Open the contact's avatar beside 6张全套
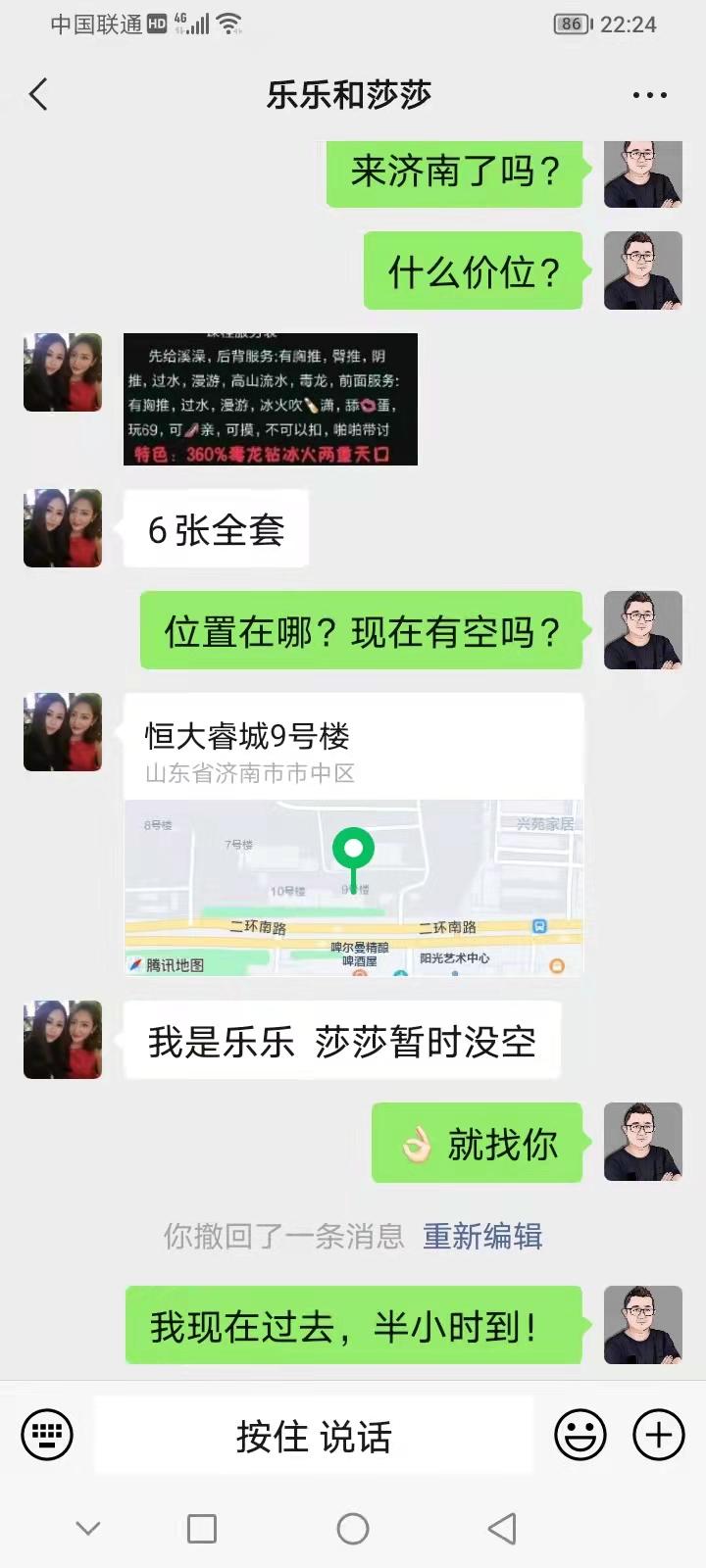The width and height of the screenshot is (706, 1568). (63, 528)
